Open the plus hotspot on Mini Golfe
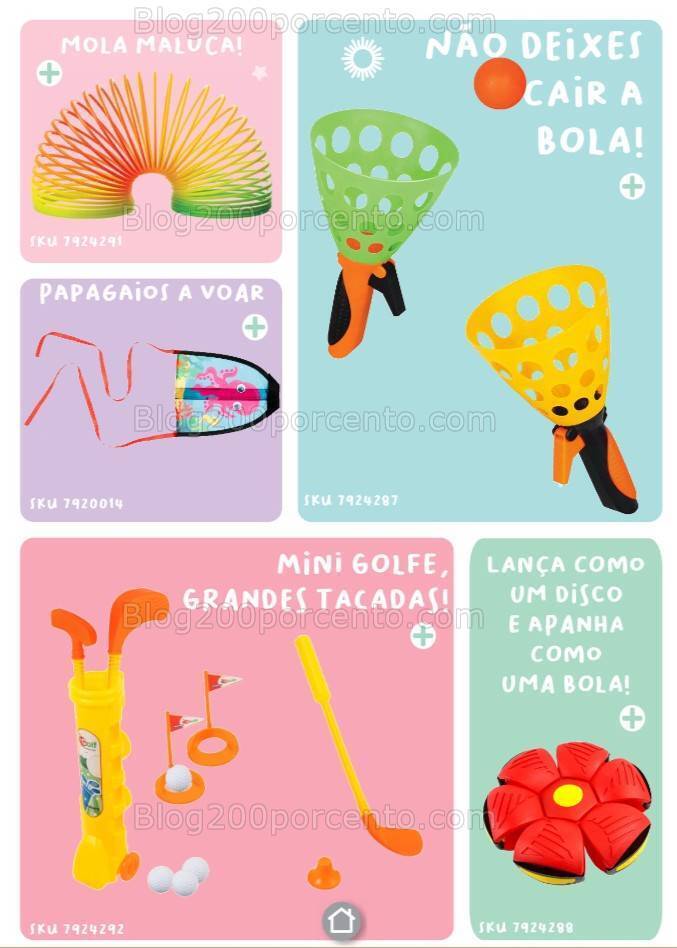Viewport: 677px width, 948px height. point(423,635)
